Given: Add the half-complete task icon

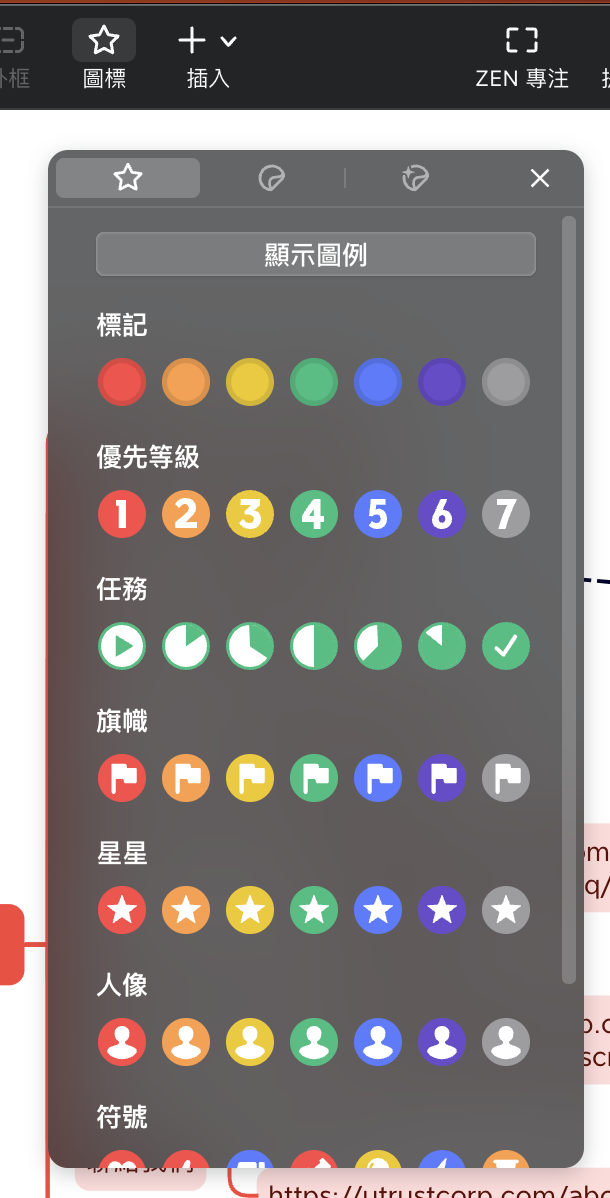Looking at the screenshot, I should coord(314,646).
